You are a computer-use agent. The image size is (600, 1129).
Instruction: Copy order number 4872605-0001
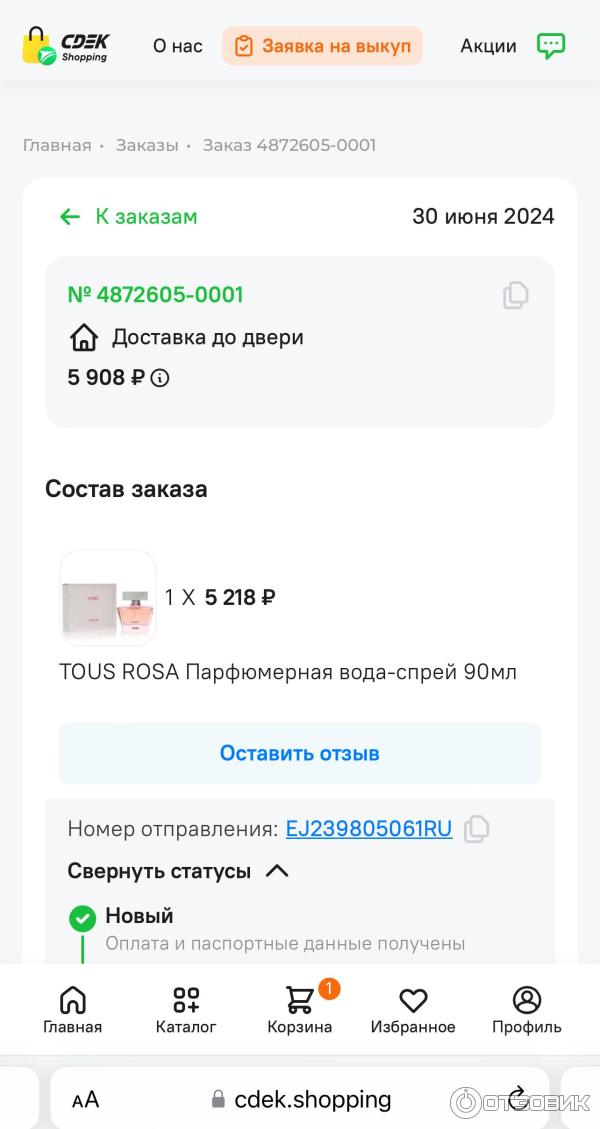pos(515,295)
